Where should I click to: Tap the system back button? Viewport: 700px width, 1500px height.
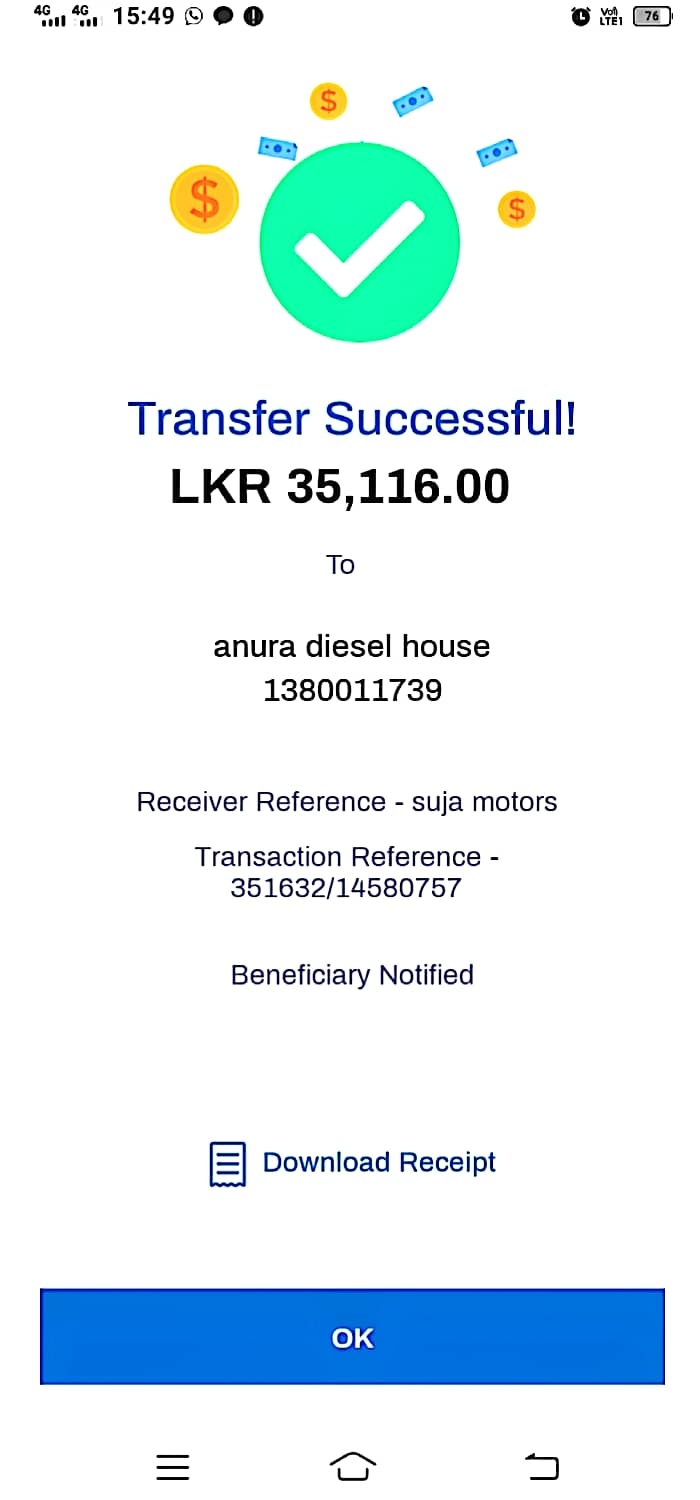(541, 1466)
